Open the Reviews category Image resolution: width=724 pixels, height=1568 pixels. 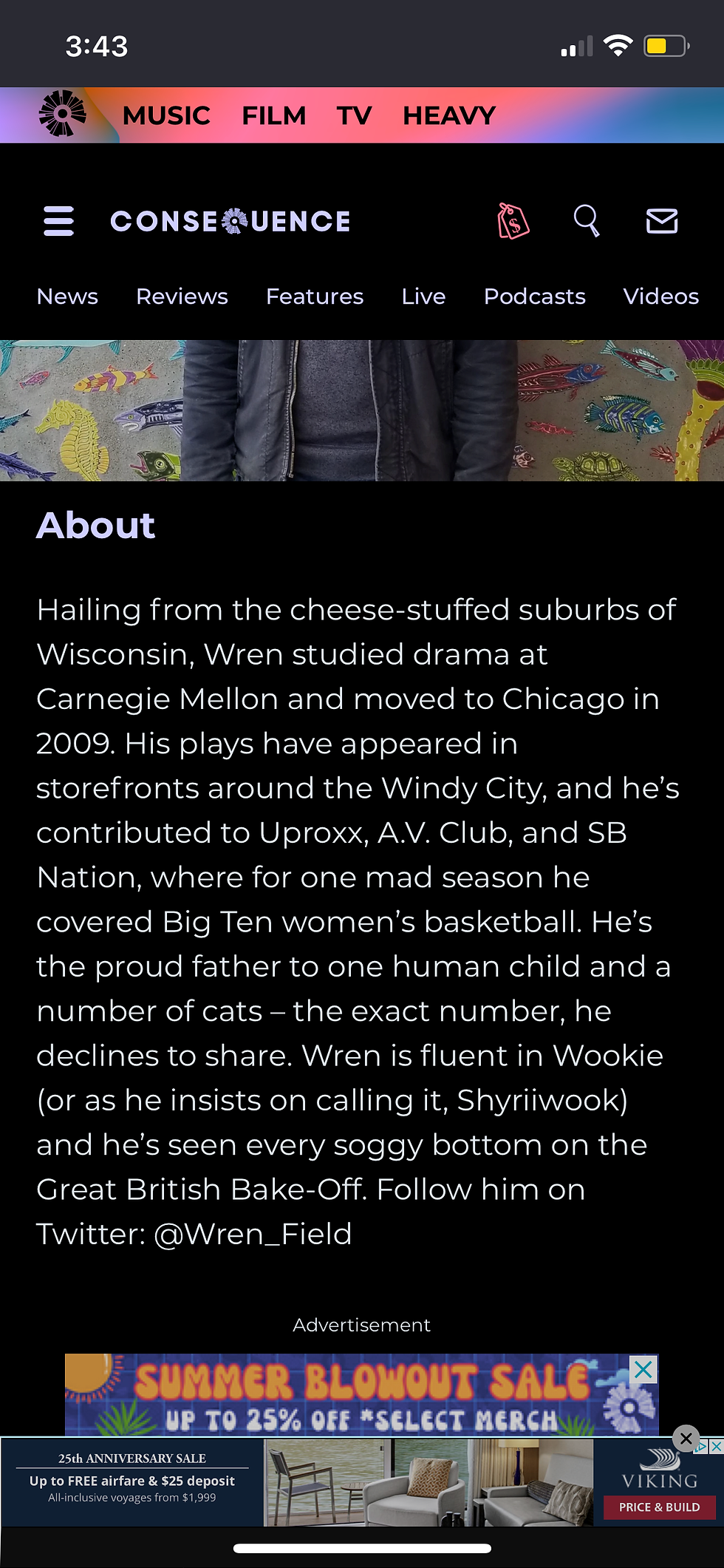coord(182,296)
